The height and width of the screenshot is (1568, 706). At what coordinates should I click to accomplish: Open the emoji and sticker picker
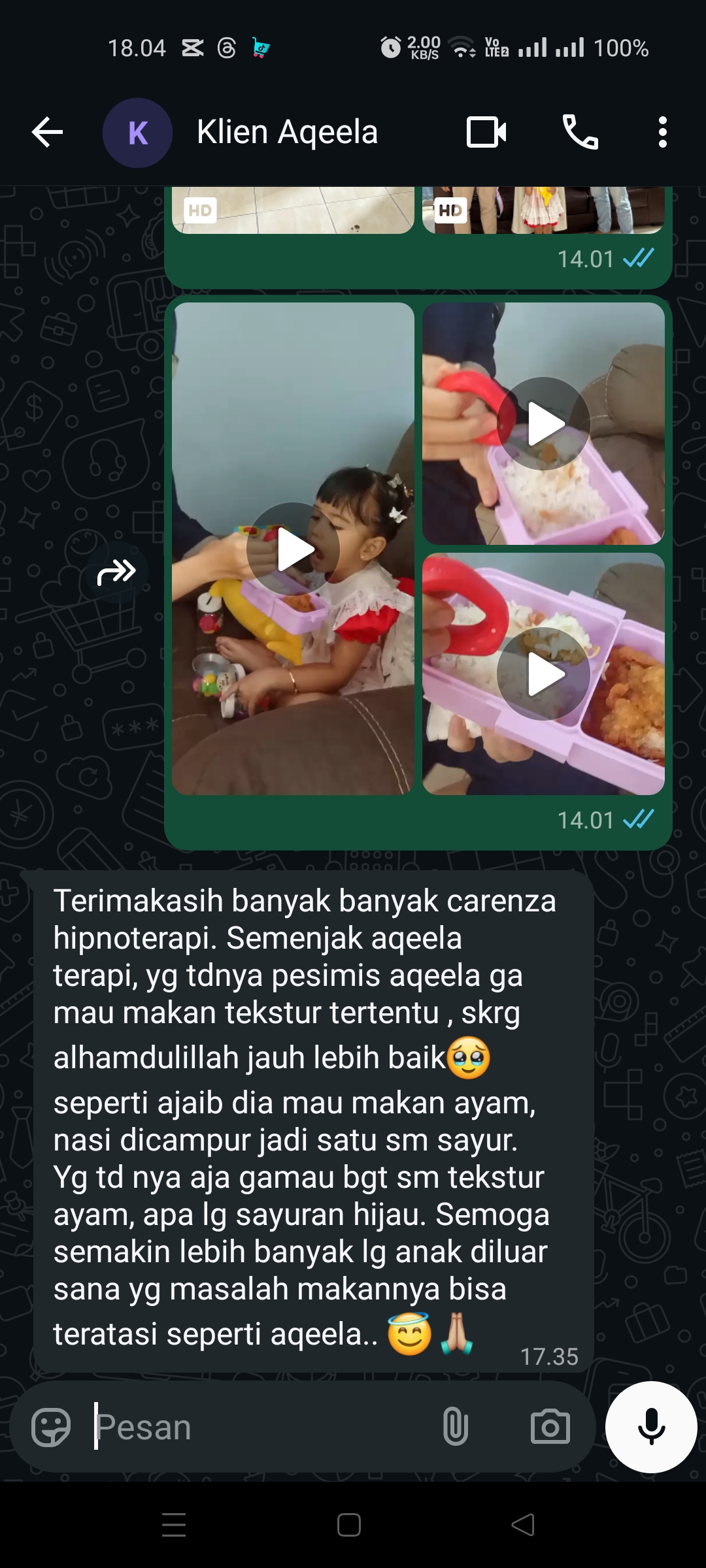(x=51, y=1427)
